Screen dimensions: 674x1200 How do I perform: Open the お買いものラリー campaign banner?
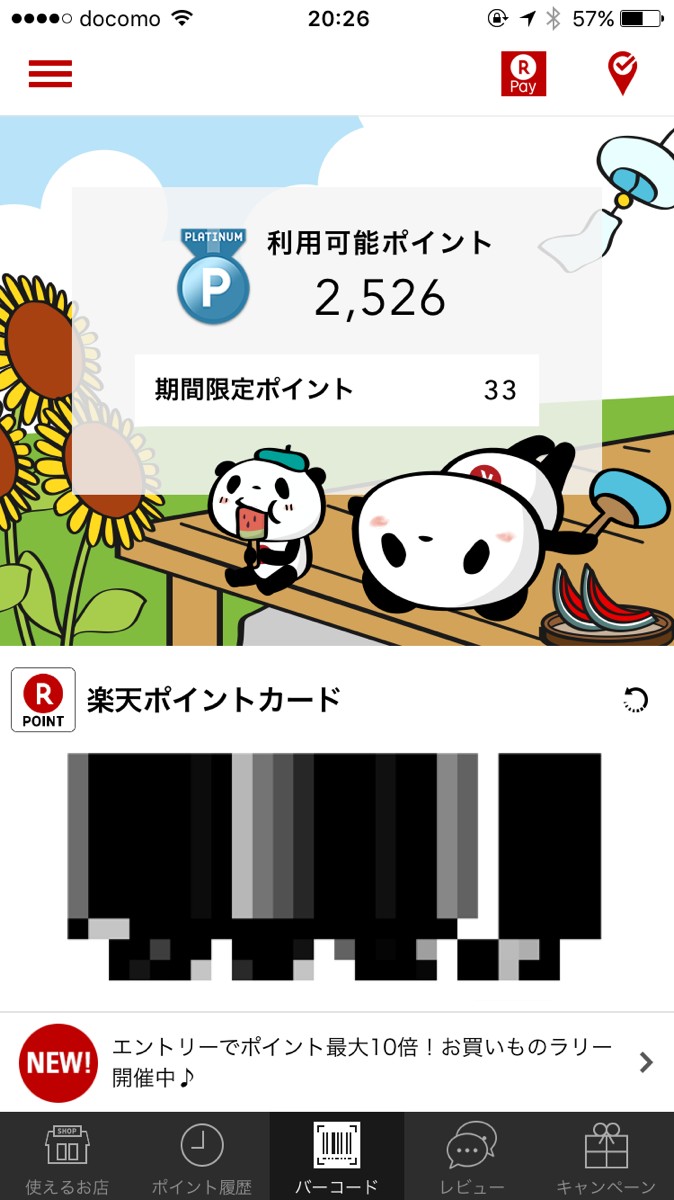(337, 1062)
